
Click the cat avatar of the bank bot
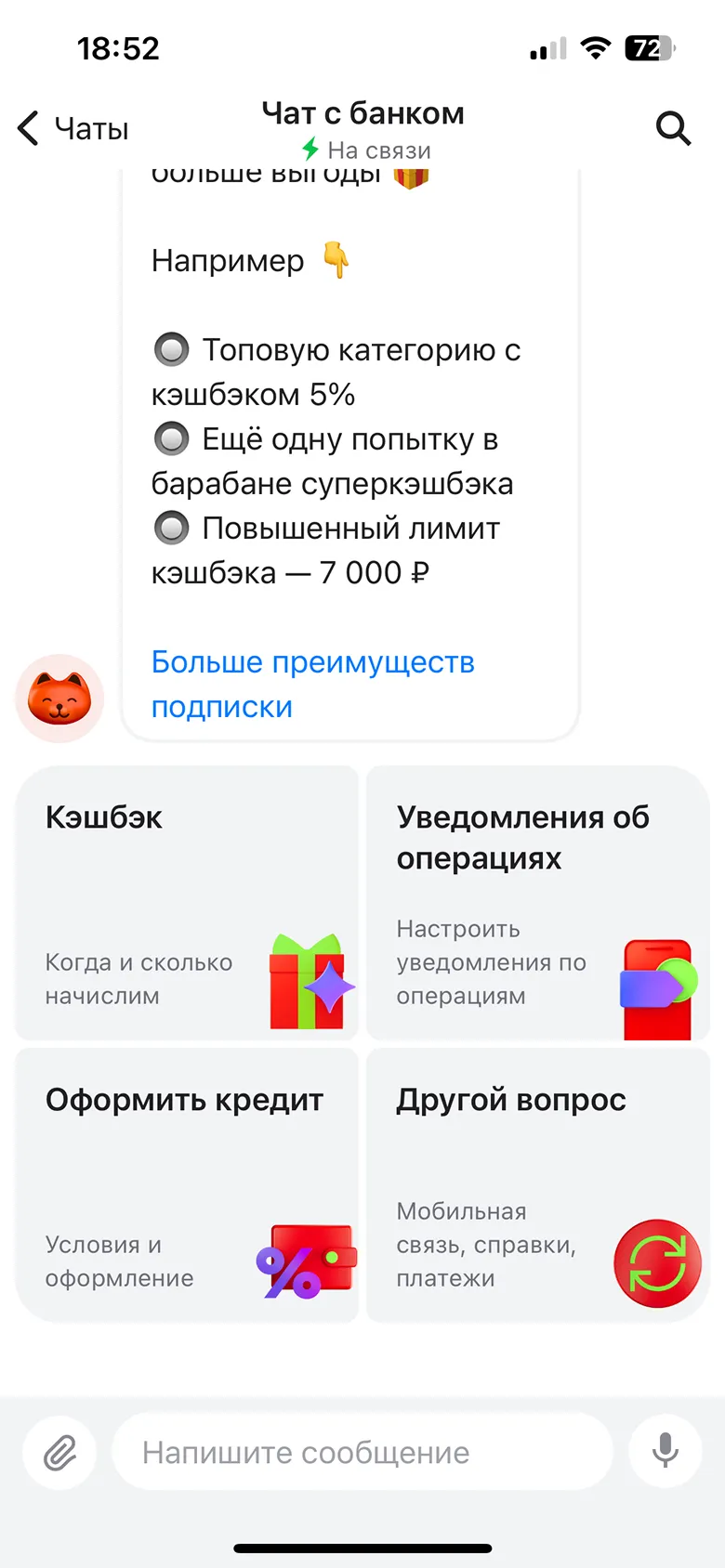(x=59, y=698)
